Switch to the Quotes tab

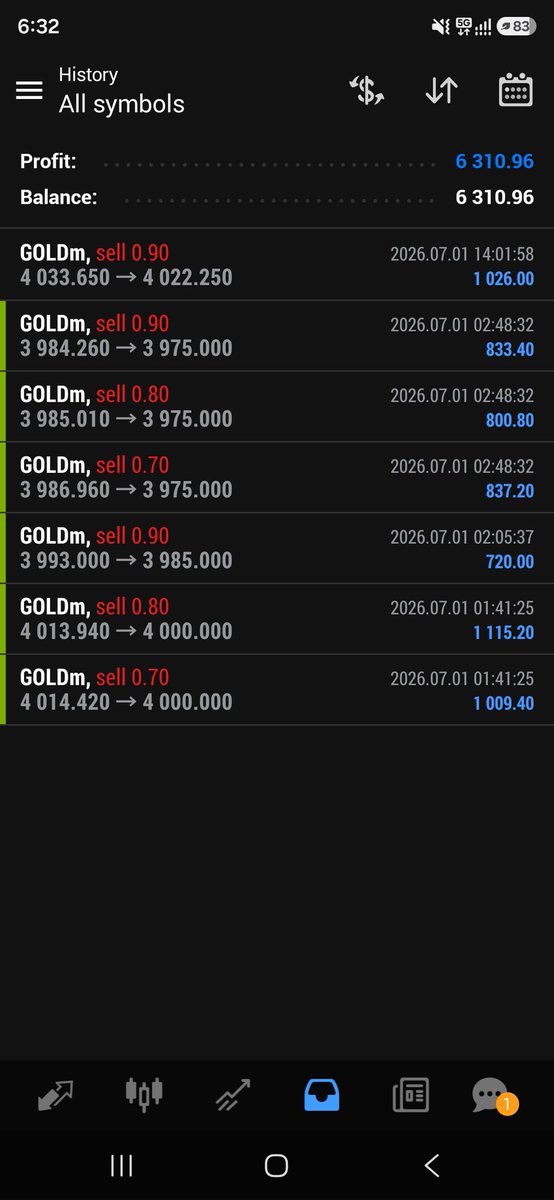[x=55, y=1095]
